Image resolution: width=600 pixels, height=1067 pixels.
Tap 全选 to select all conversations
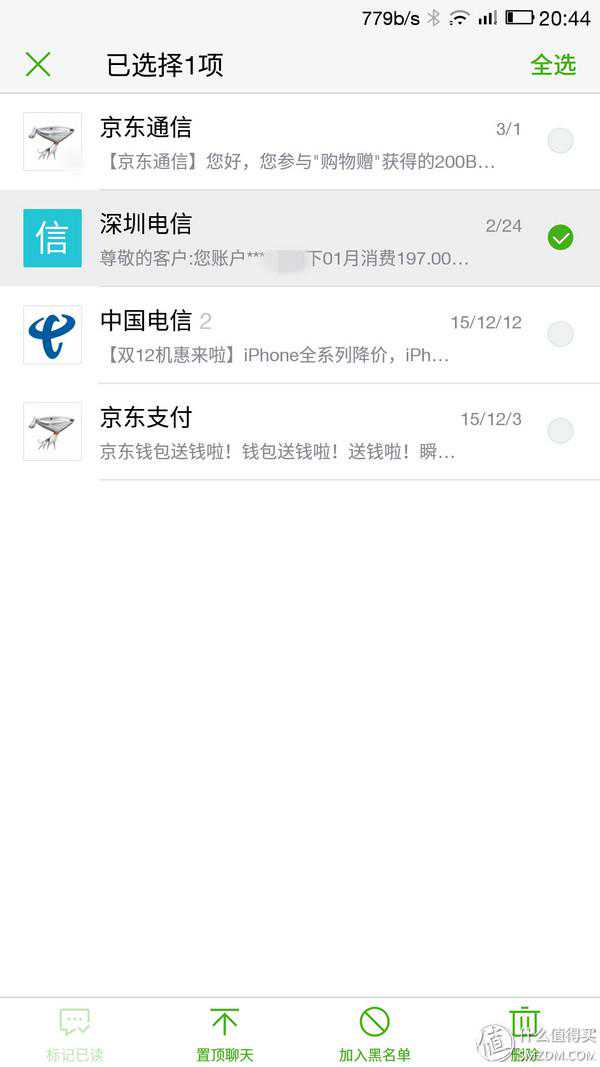click(553, 65)
